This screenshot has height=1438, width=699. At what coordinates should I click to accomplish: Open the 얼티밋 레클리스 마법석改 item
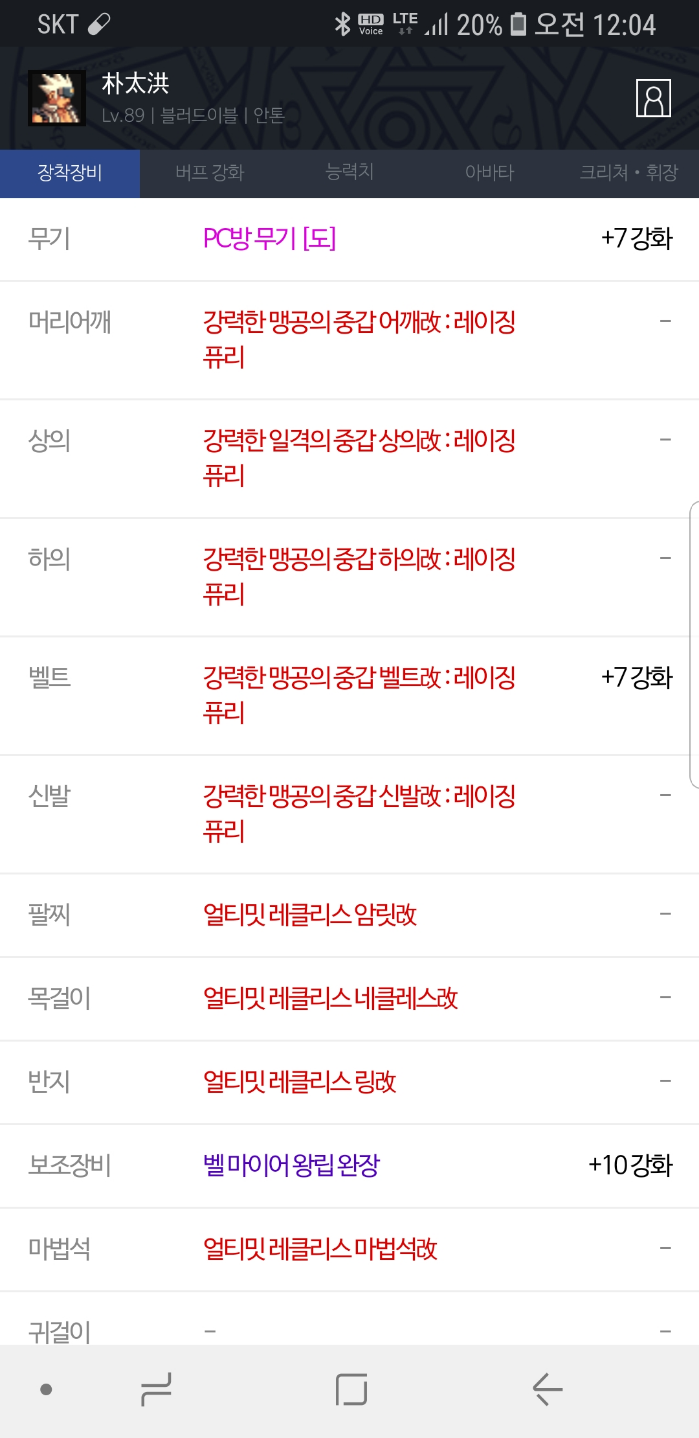point(320,1249)
